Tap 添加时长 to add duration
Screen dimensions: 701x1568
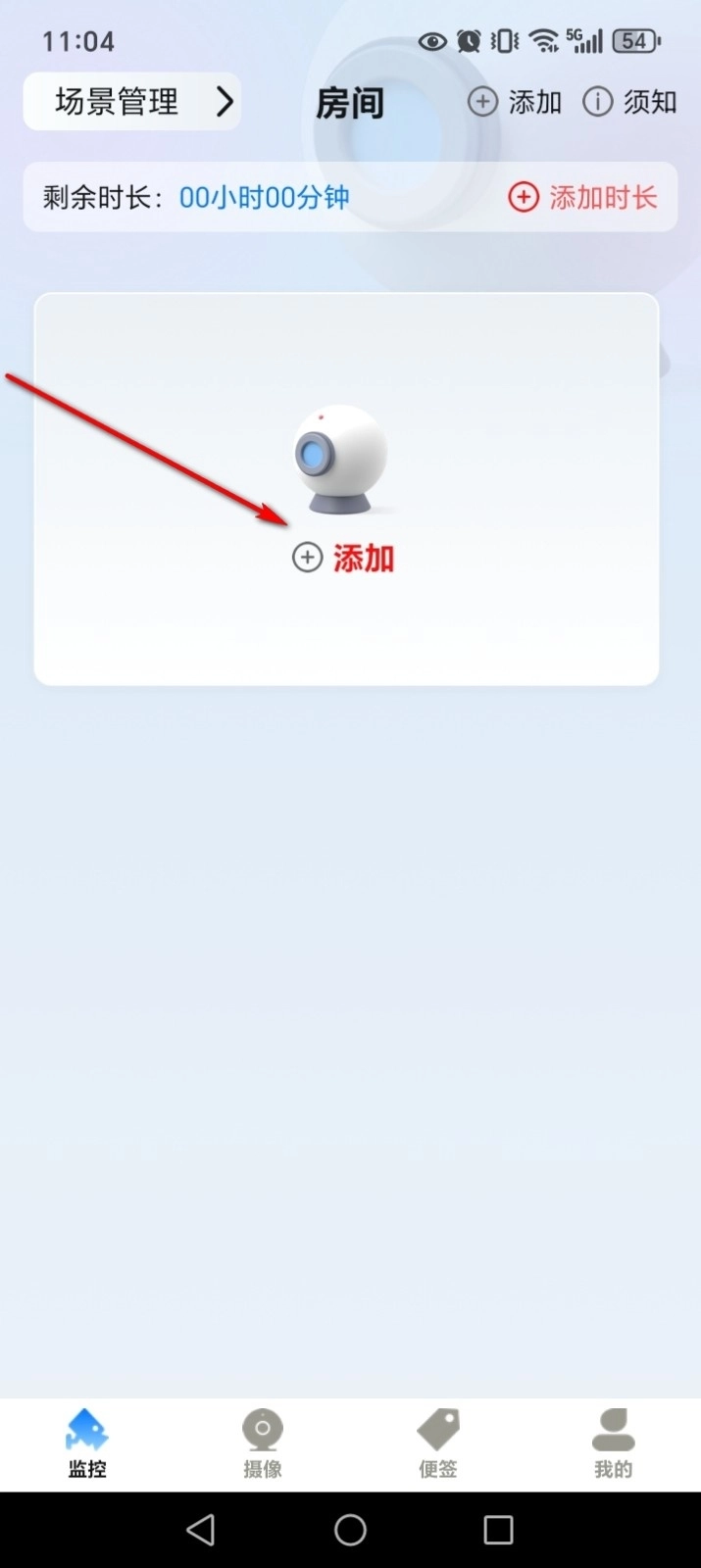pyautogui.click(x=582, y=198)
